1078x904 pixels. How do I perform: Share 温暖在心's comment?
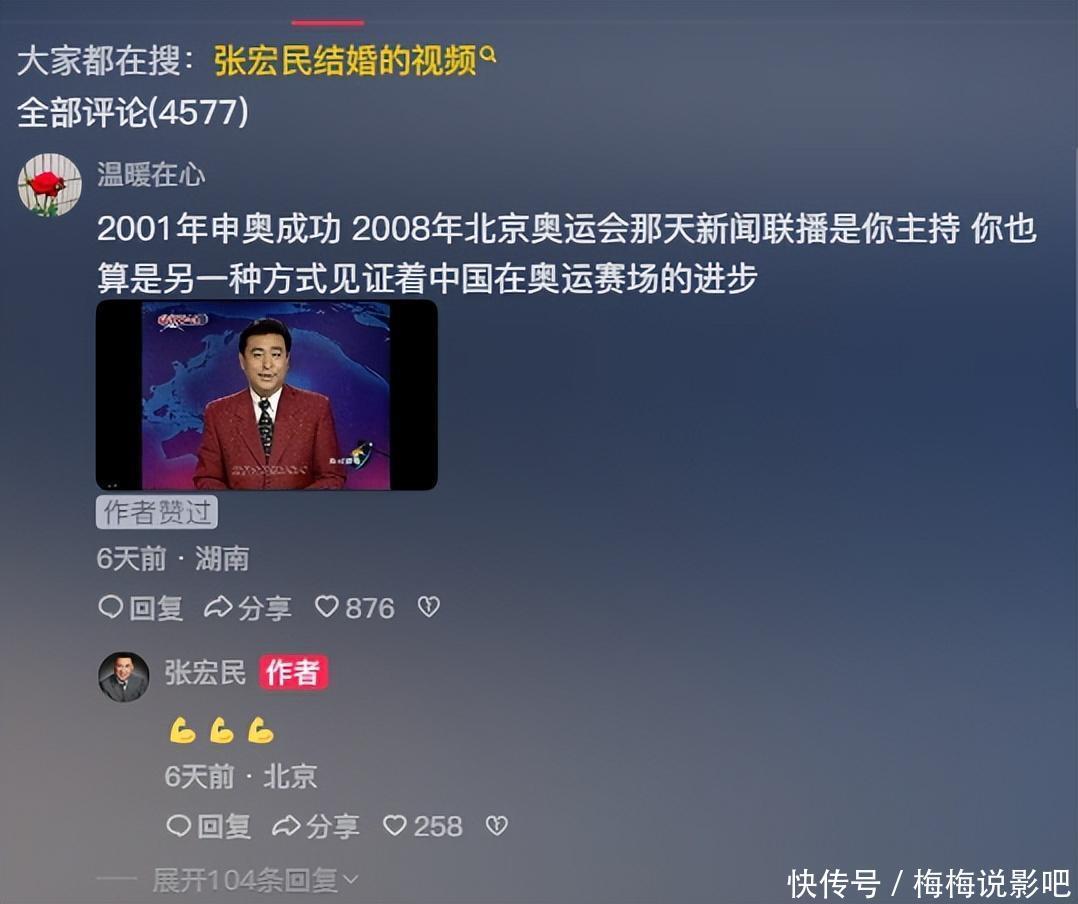click(248, 608)
